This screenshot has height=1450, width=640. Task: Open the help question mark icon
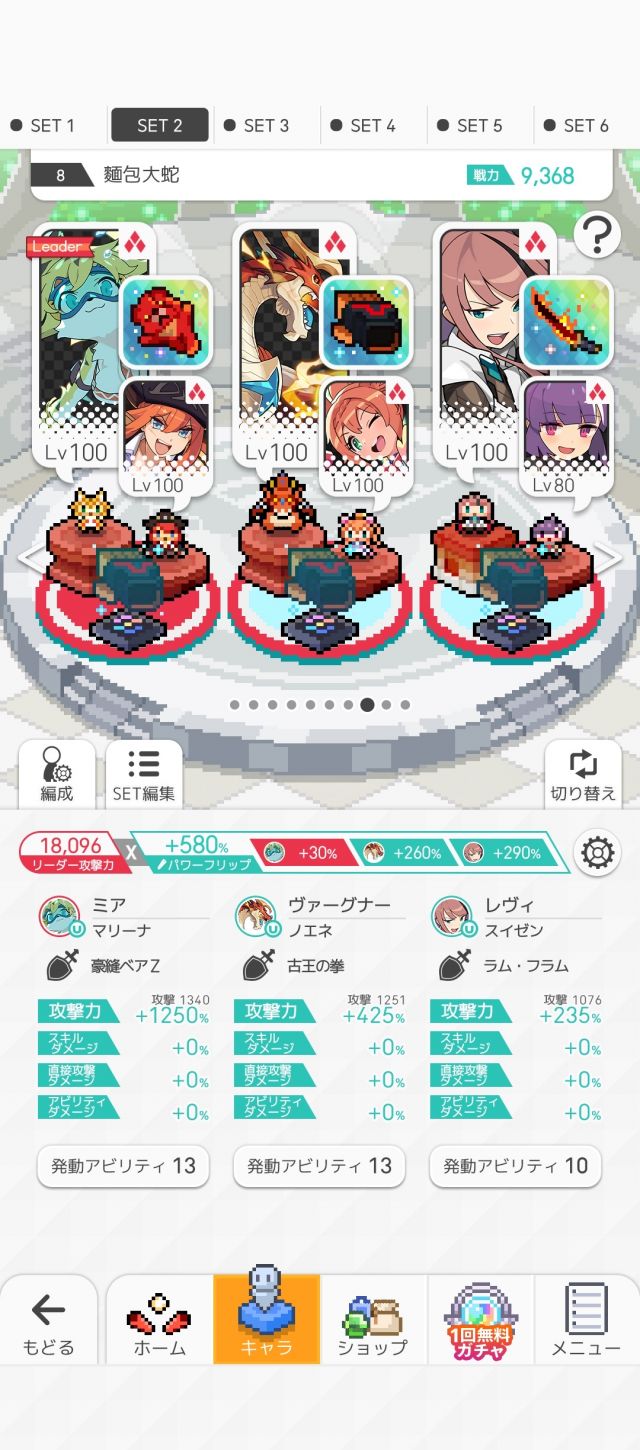597,235
